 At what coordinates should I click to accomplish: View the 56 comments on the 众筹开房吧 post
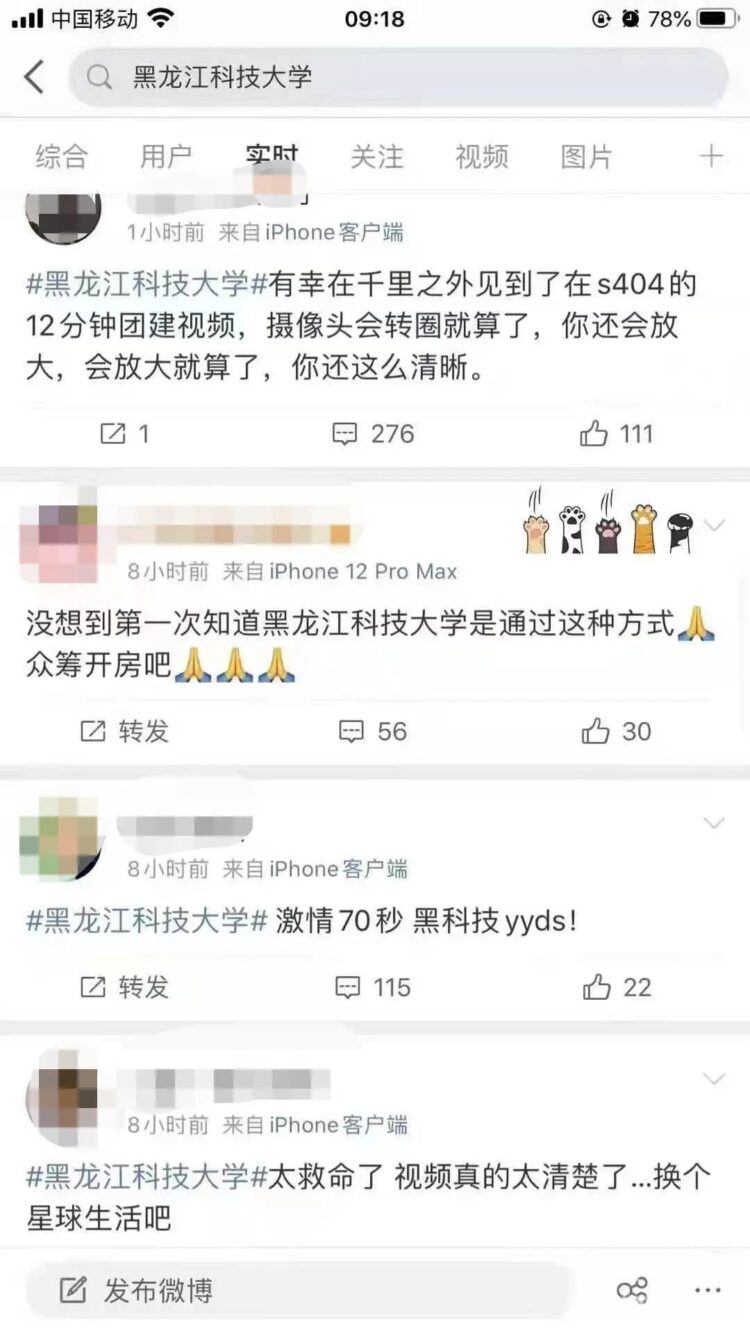tap(373, 731)
